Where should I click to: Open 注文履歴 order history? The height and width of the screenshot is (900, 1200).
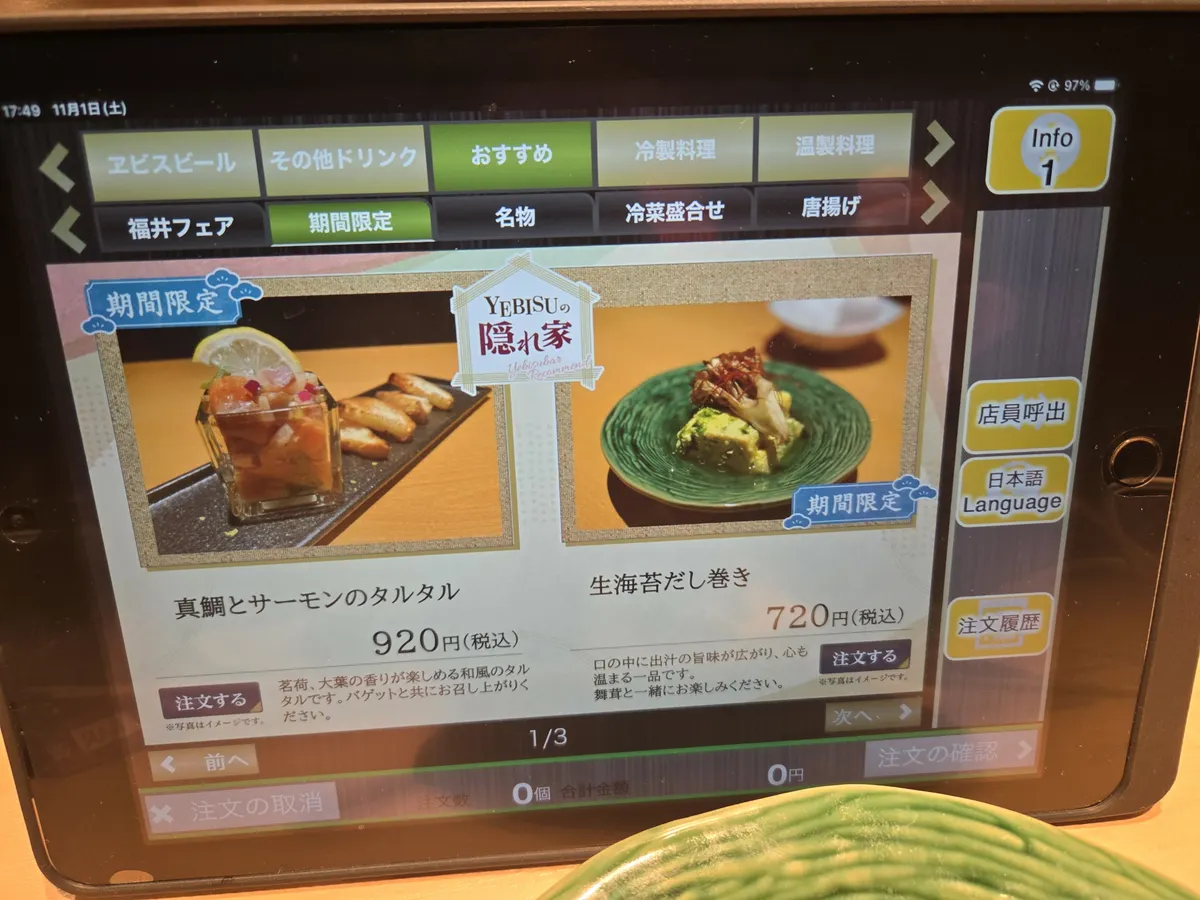998,626
